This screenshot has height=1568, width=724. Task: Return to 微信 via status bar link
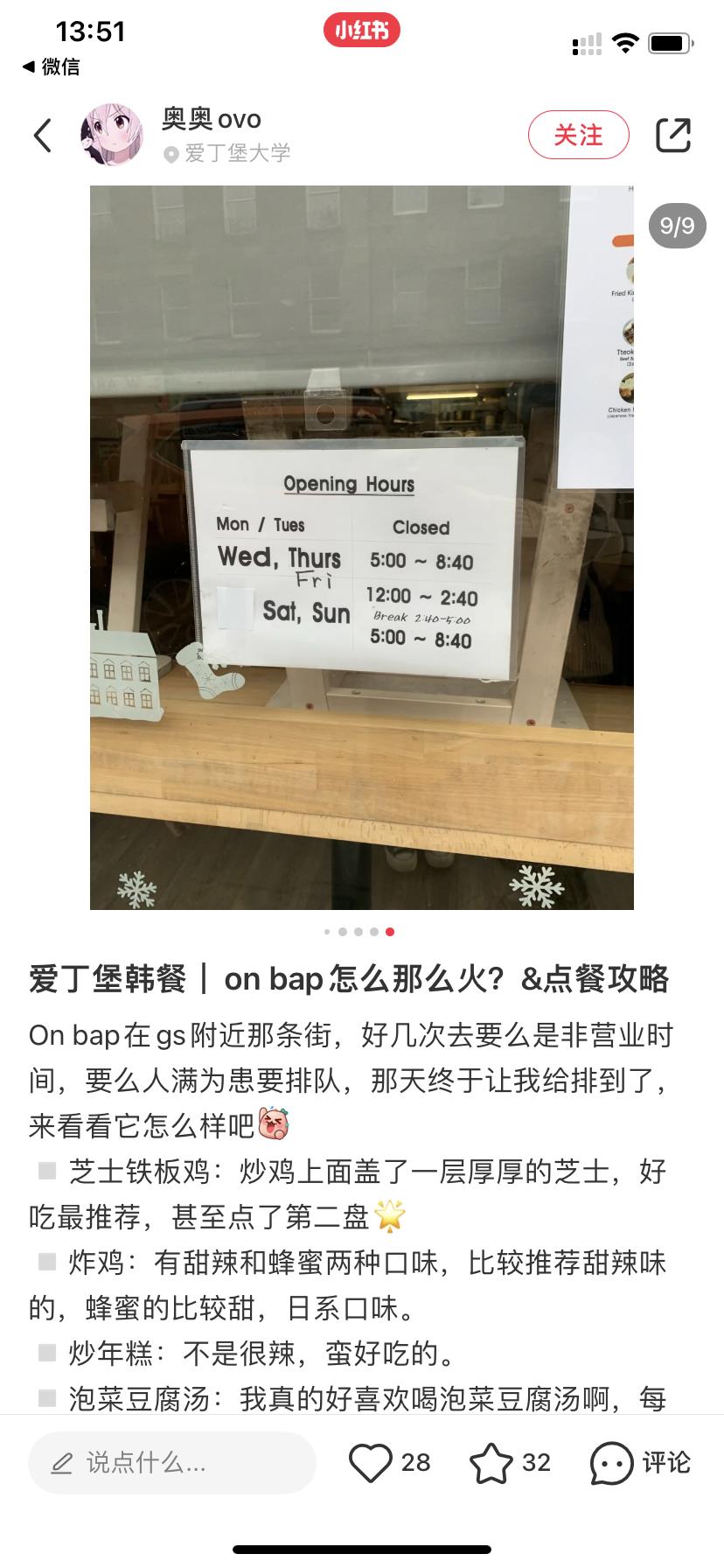click(51, 66)
